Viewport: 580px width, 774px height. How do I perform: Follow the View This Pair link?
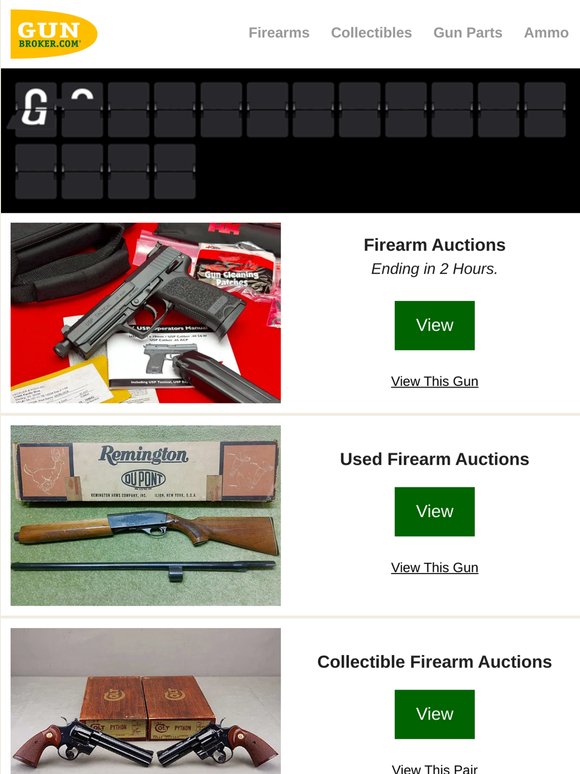tap(434, 769)
